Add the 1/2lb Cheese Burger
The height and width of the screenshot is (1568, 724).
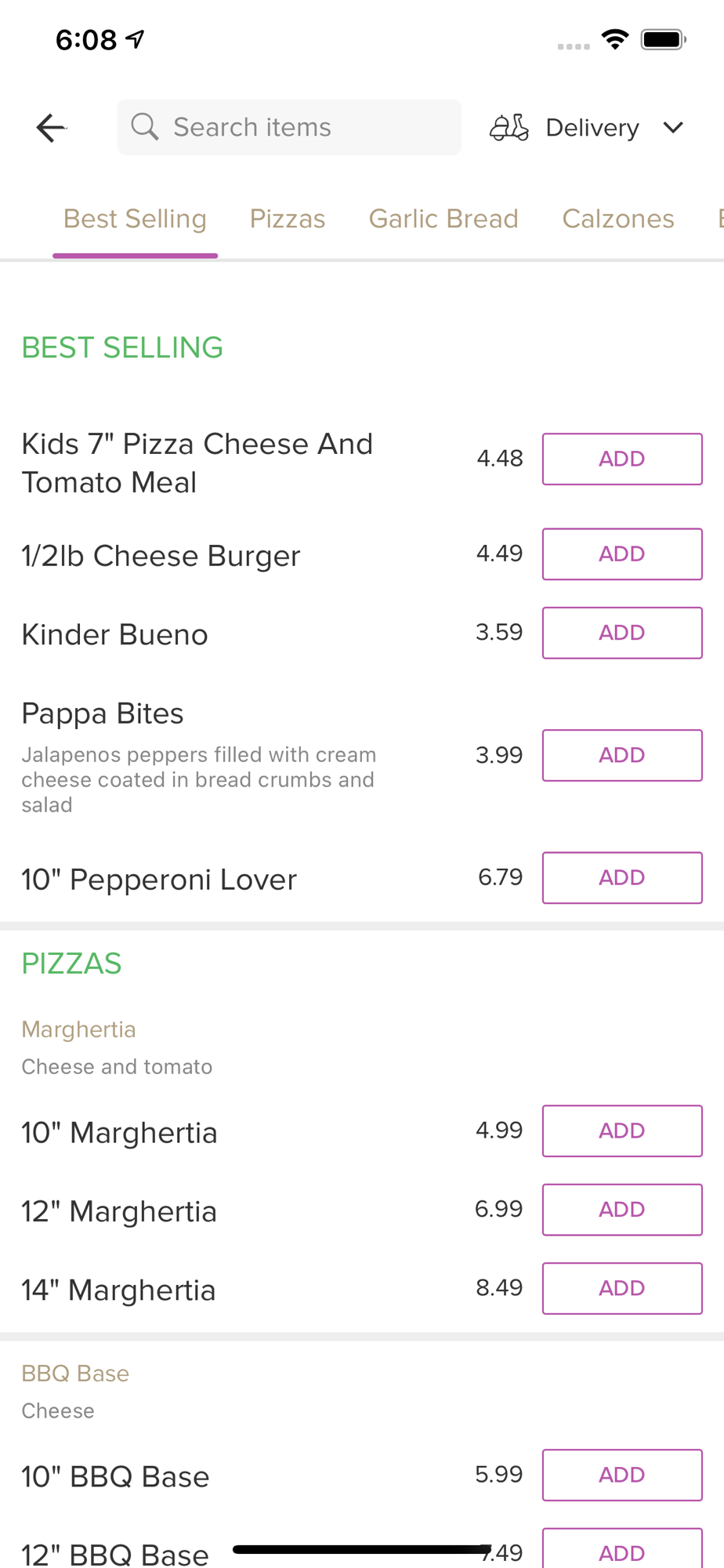tap(622, 554)
